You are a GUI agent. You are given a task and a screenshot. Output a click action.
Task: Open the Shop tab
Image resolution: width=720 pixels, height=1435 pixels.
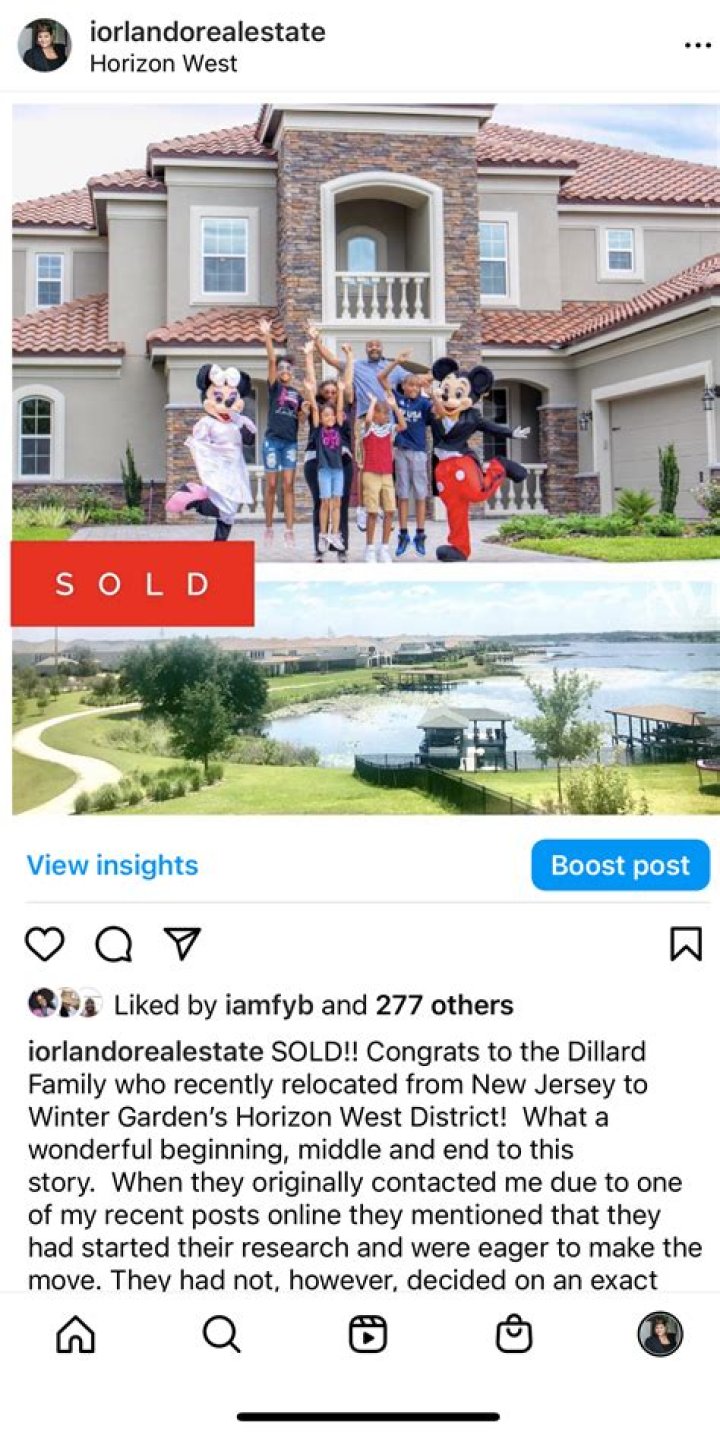[514, 1334]
